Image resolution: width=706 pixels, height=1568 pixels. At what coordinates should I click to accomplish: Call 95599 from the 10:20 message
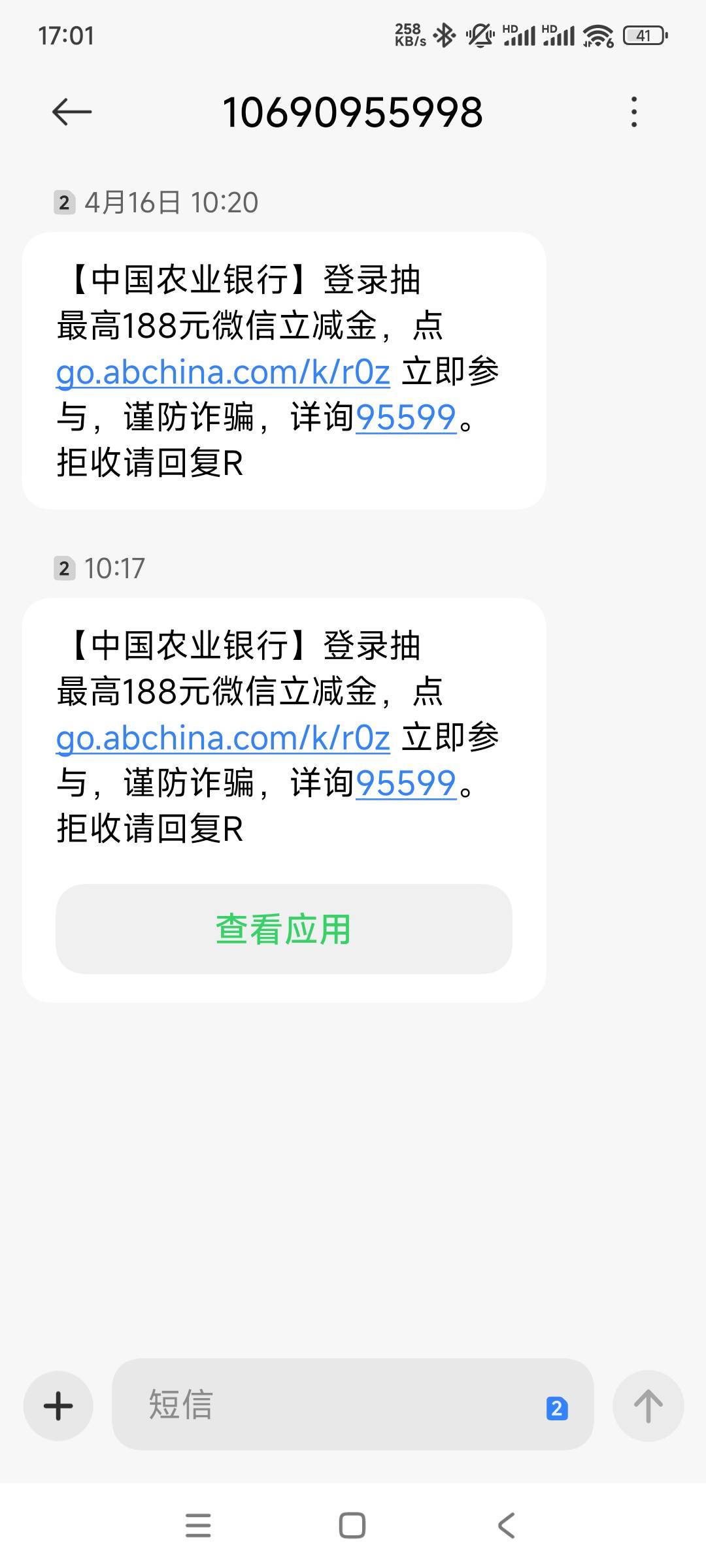coord(405,417)
